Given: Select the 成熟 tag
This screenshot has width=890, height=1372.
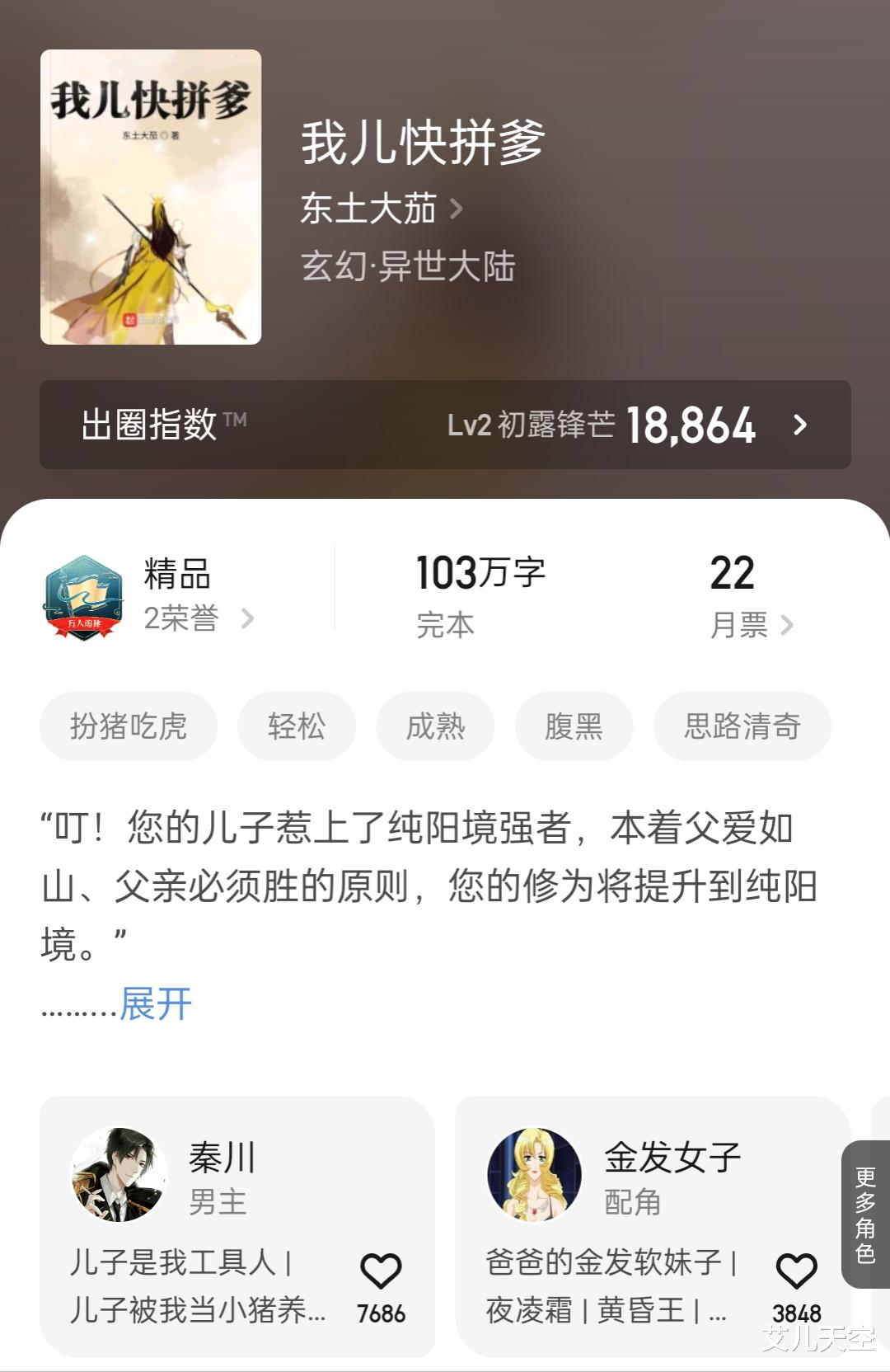Looking at the screenshot, I should pos(435,726).
